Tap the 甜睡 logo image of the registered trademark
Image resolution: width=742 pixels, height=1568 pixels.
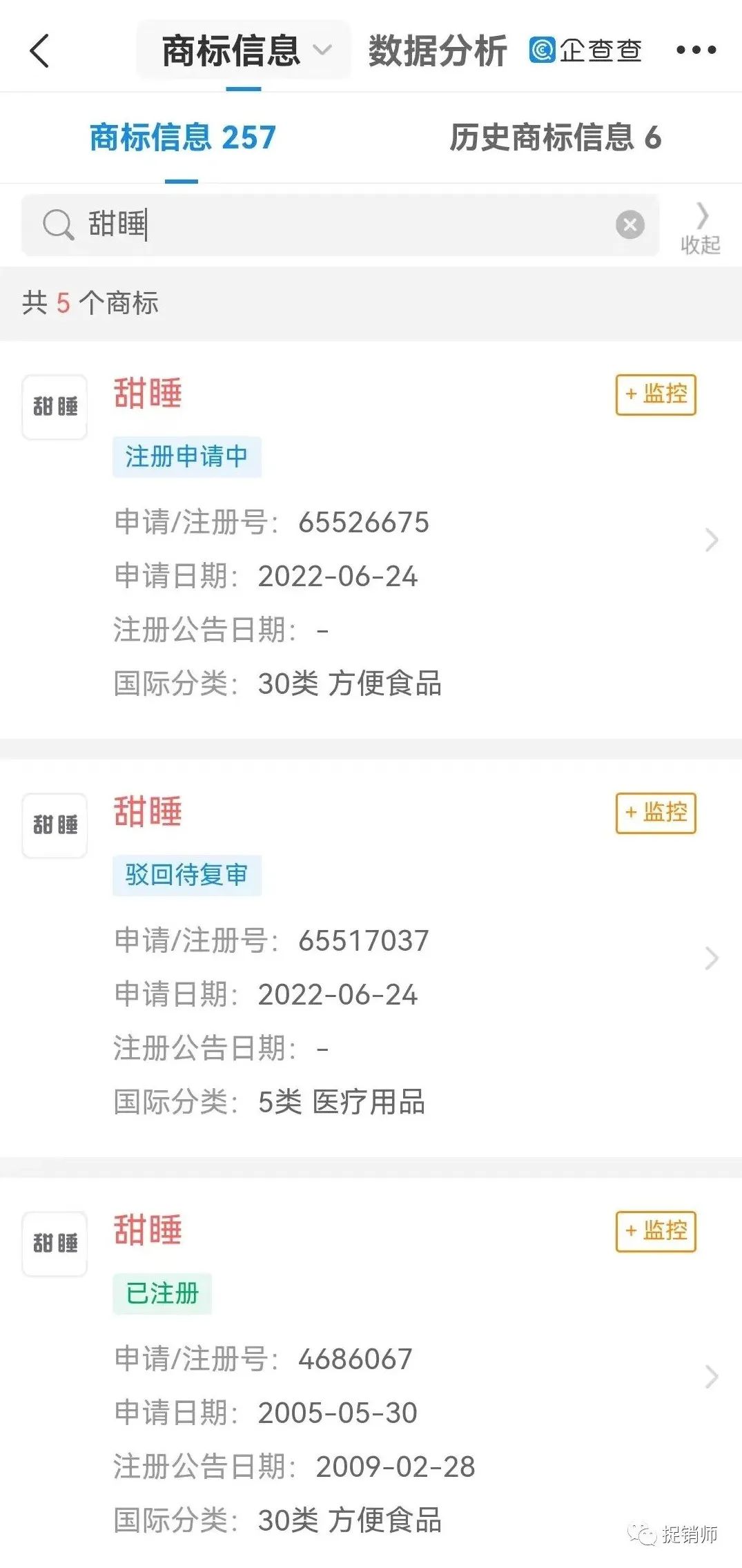point(54,1243)
